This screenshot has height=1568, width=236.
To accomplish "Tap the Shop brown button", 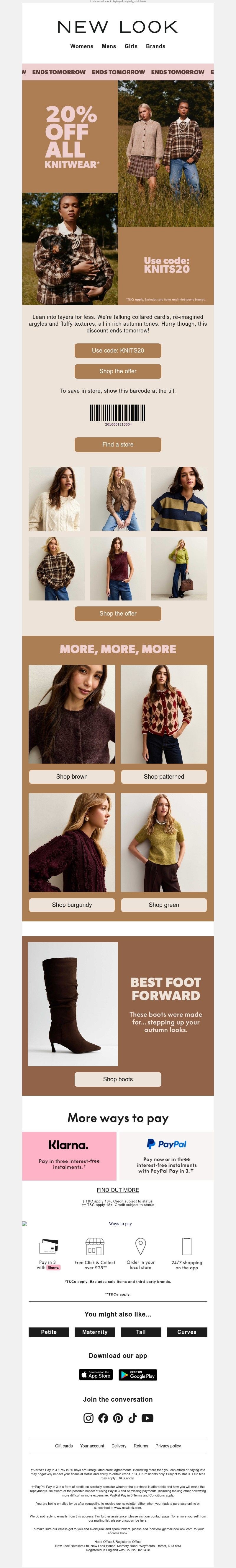I will click(72, 777).
